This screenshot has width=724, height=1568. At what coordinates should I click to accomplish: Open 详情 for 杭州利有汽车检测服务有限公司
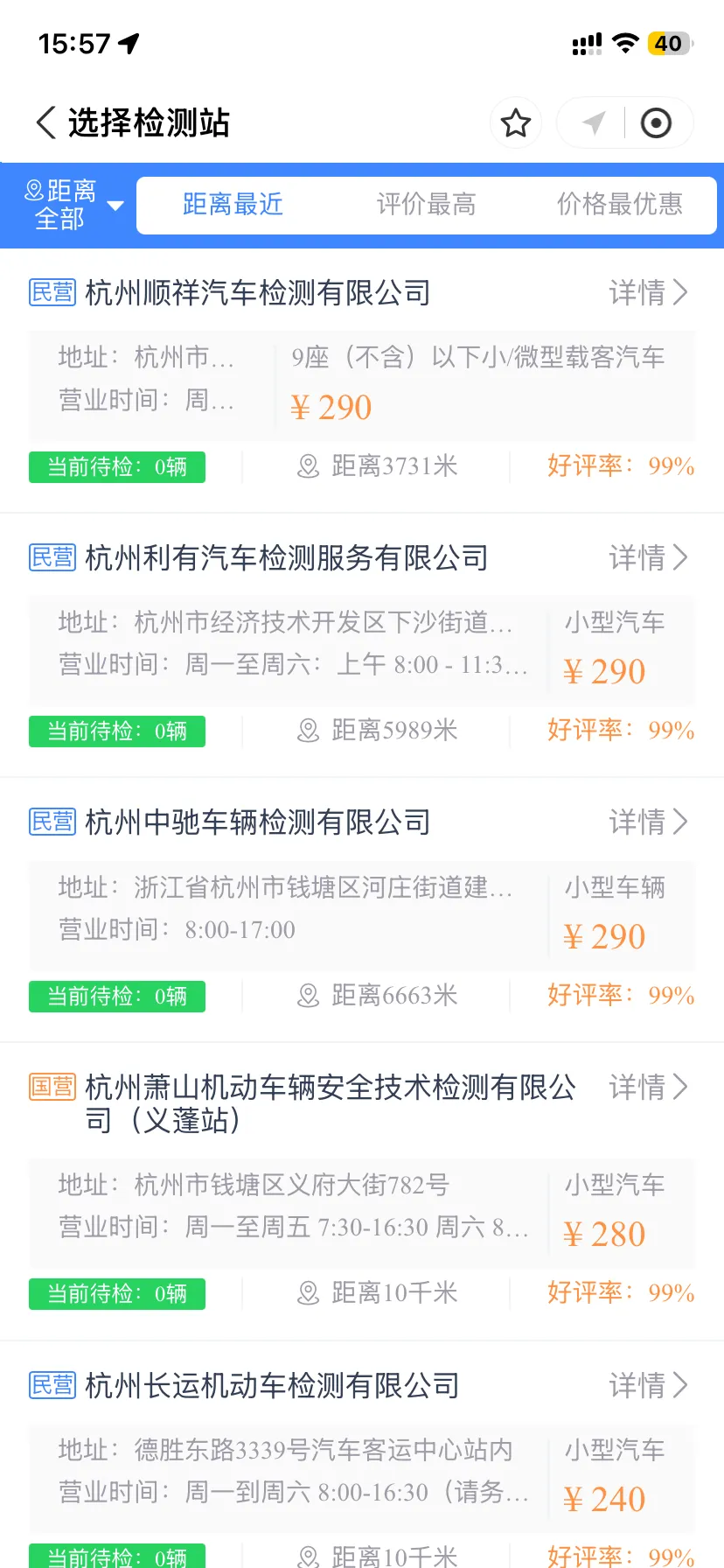pyautogui.click(x=648, y=557)
